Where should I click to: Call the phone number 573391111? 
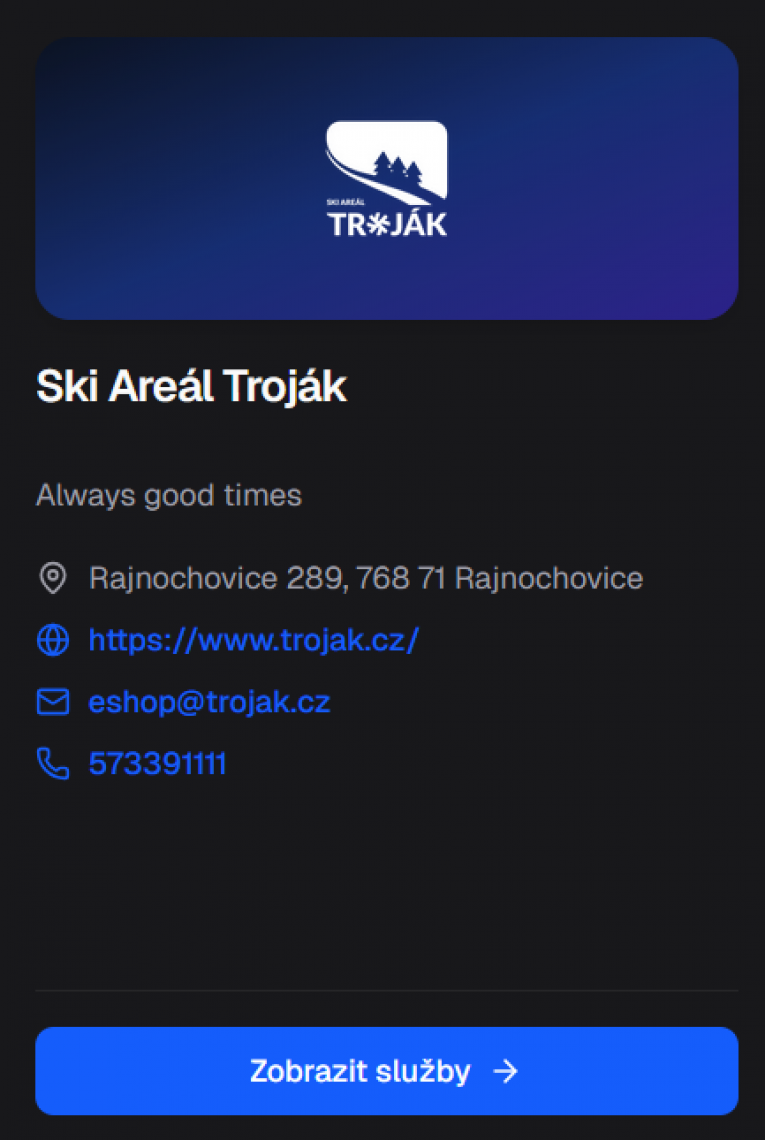click(157, 764)
